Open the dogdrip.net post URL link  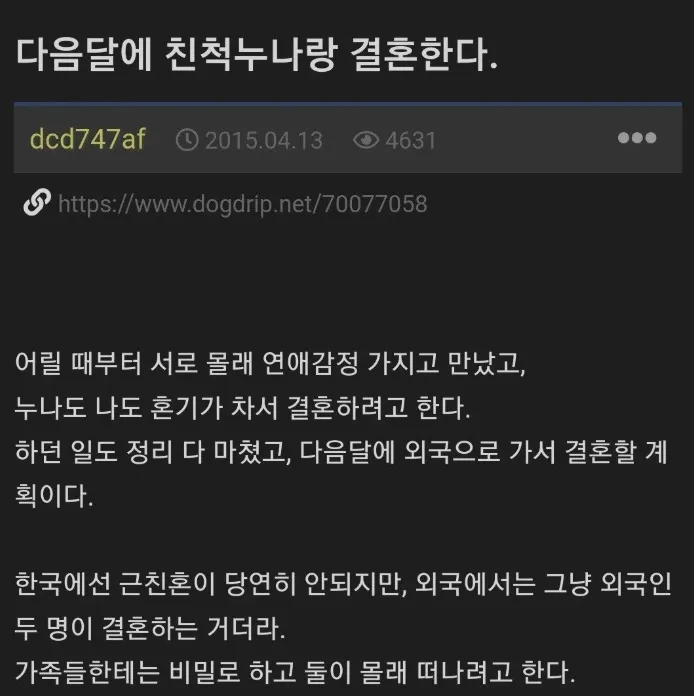click(242, 204)
